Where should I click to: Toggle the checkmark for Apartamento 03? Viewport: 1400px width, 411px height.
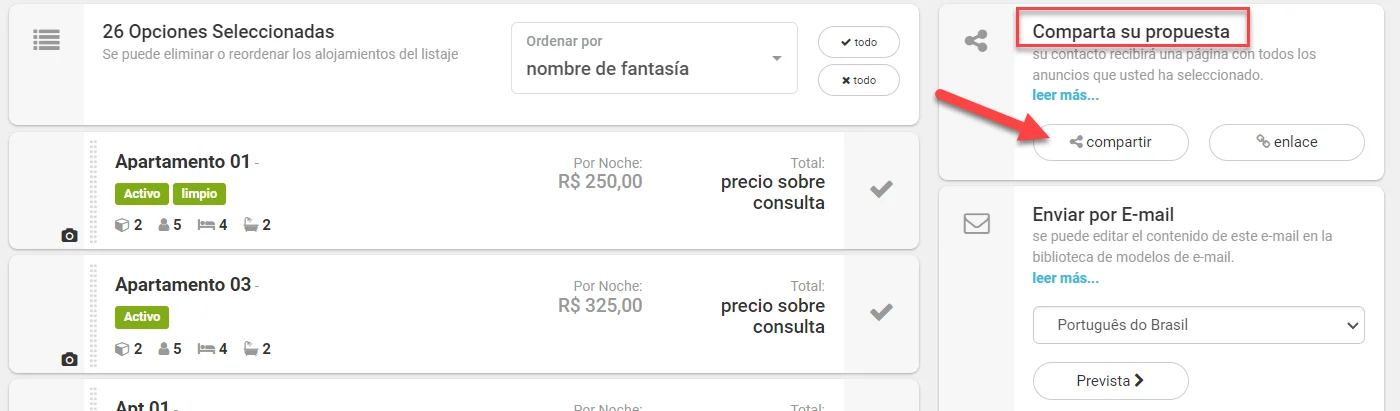pos(881,312)
